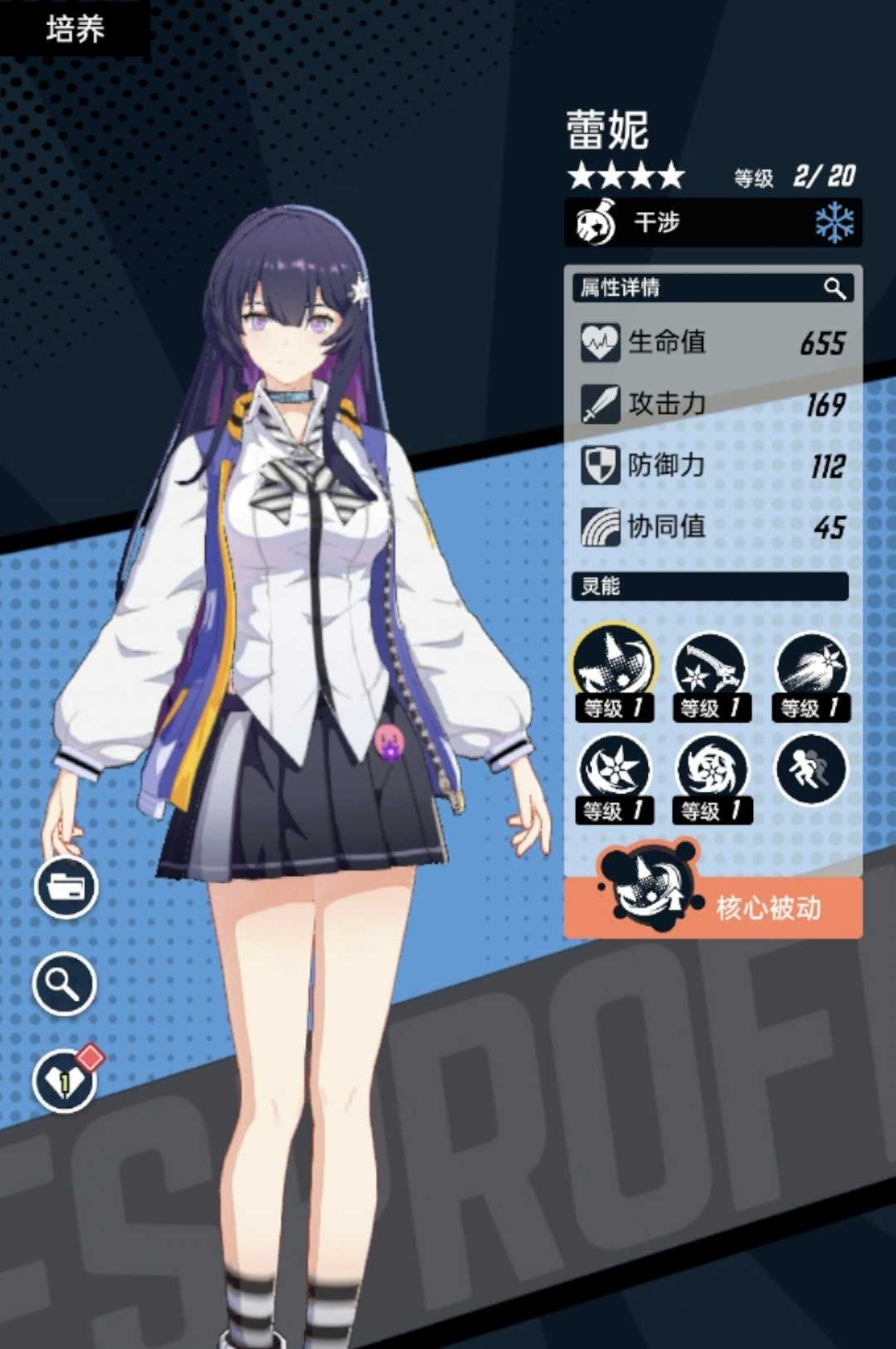The image size is (896, 1349).
Task: Open the 干涉 role type bar
Action: click(713, 223)
